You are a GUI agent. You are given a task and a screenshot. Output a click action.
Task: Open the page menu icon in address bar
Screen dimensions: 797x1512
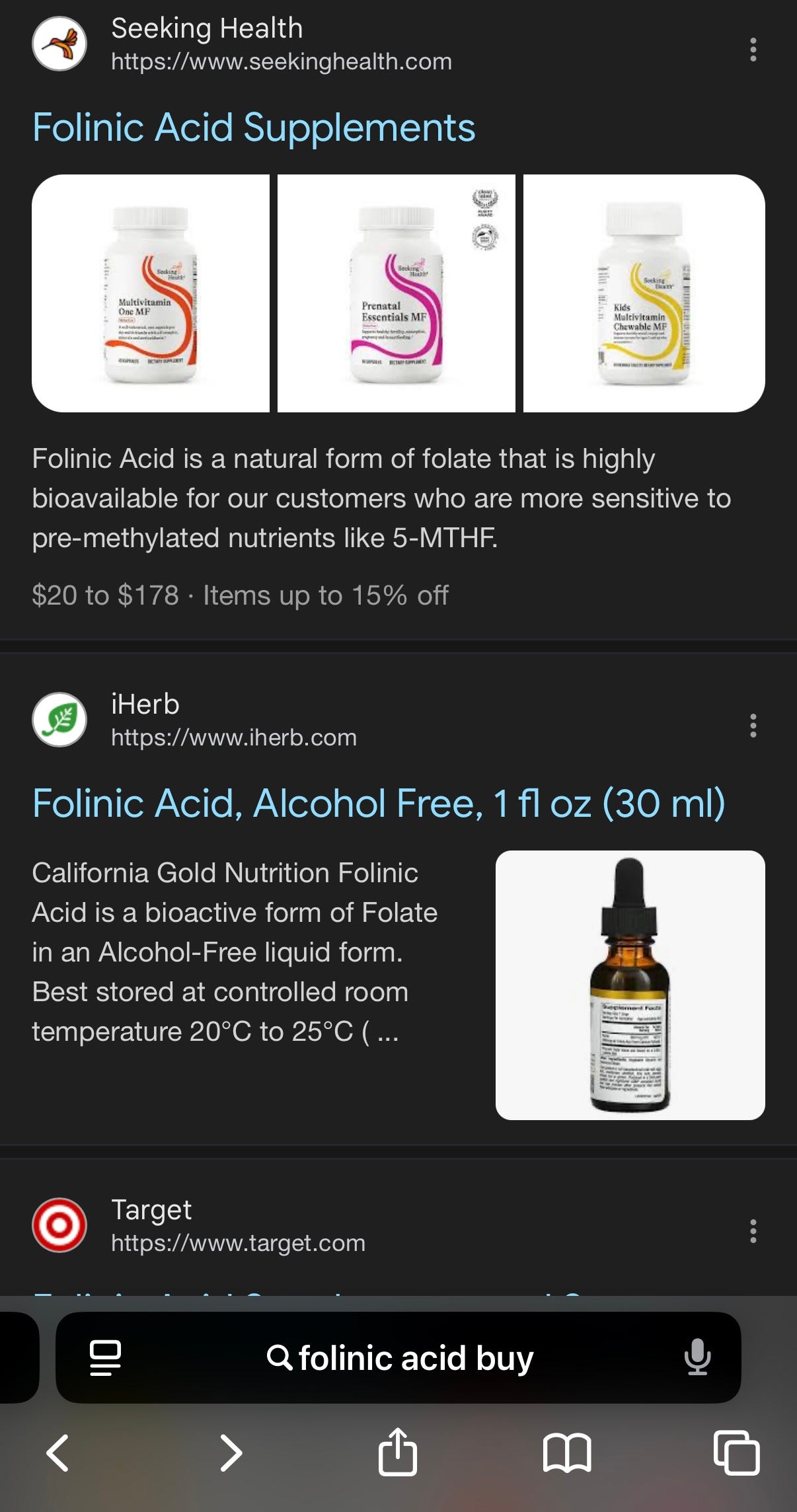[x=105, y=1358]
